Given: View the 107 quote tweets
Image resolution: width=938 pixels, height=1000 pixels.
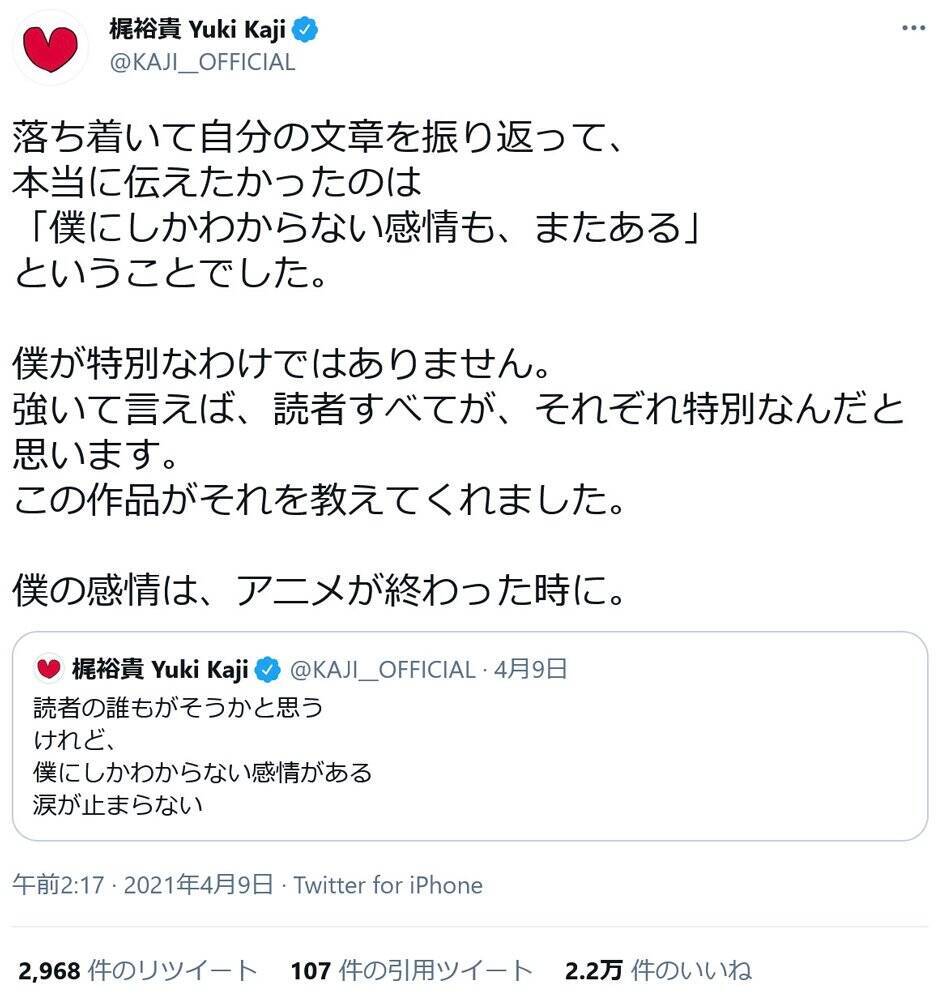Looking at the screenshot, I should coord(411,971).
